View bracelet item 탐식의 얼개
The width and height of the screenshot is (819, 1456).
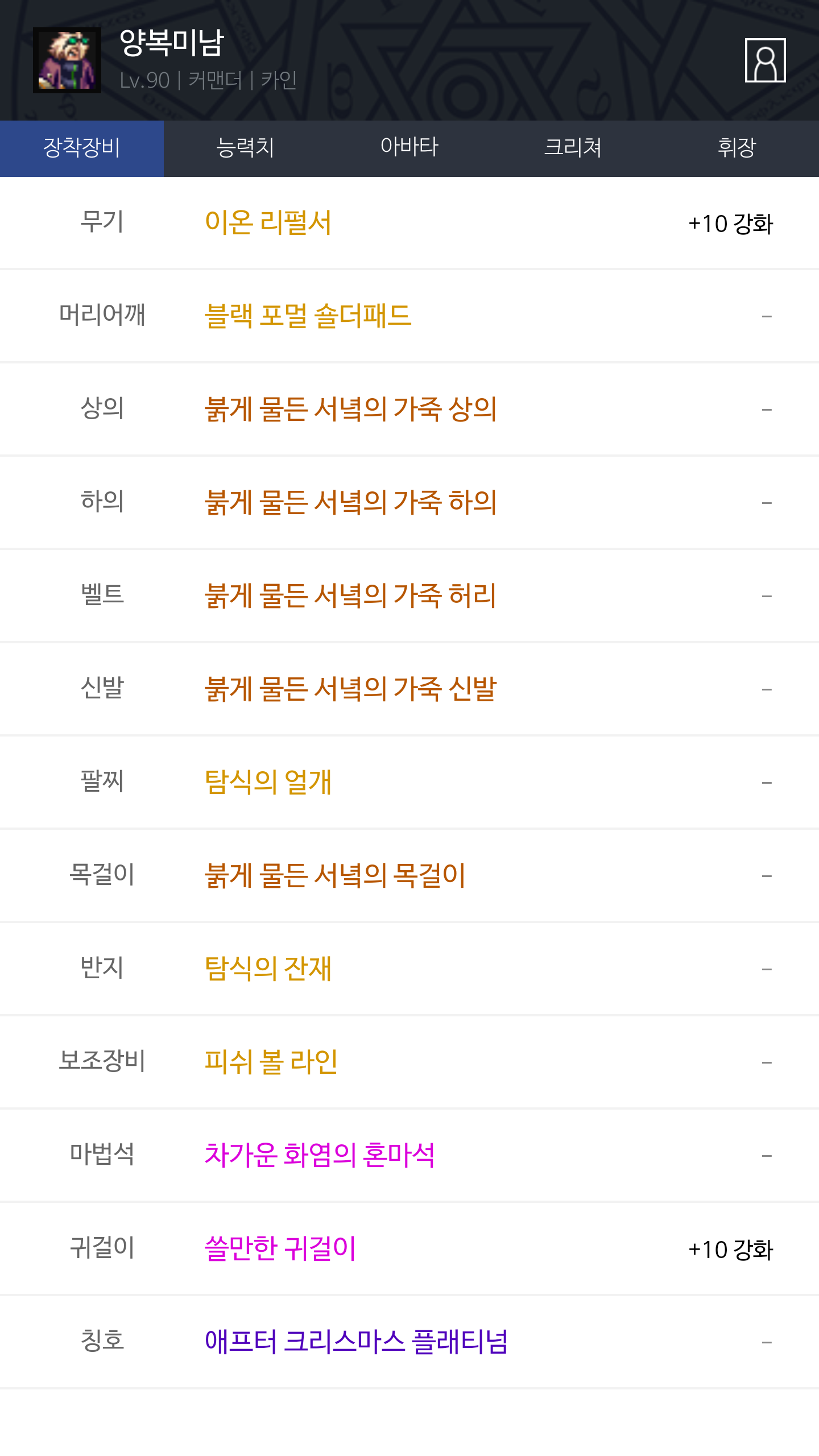point(268,782)
